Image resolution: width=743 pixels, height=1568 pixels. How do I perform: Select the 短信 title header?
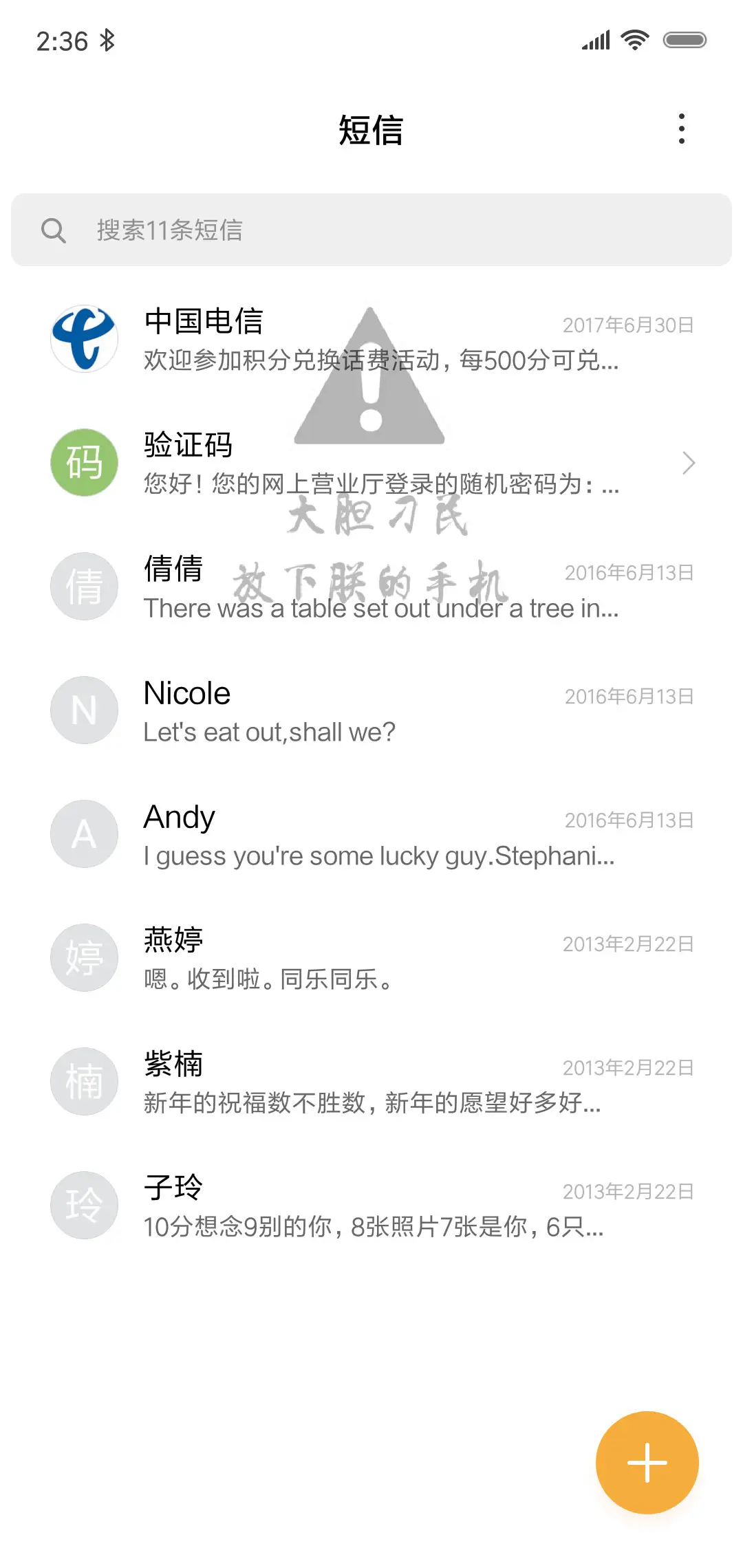(x=371, y=130)
